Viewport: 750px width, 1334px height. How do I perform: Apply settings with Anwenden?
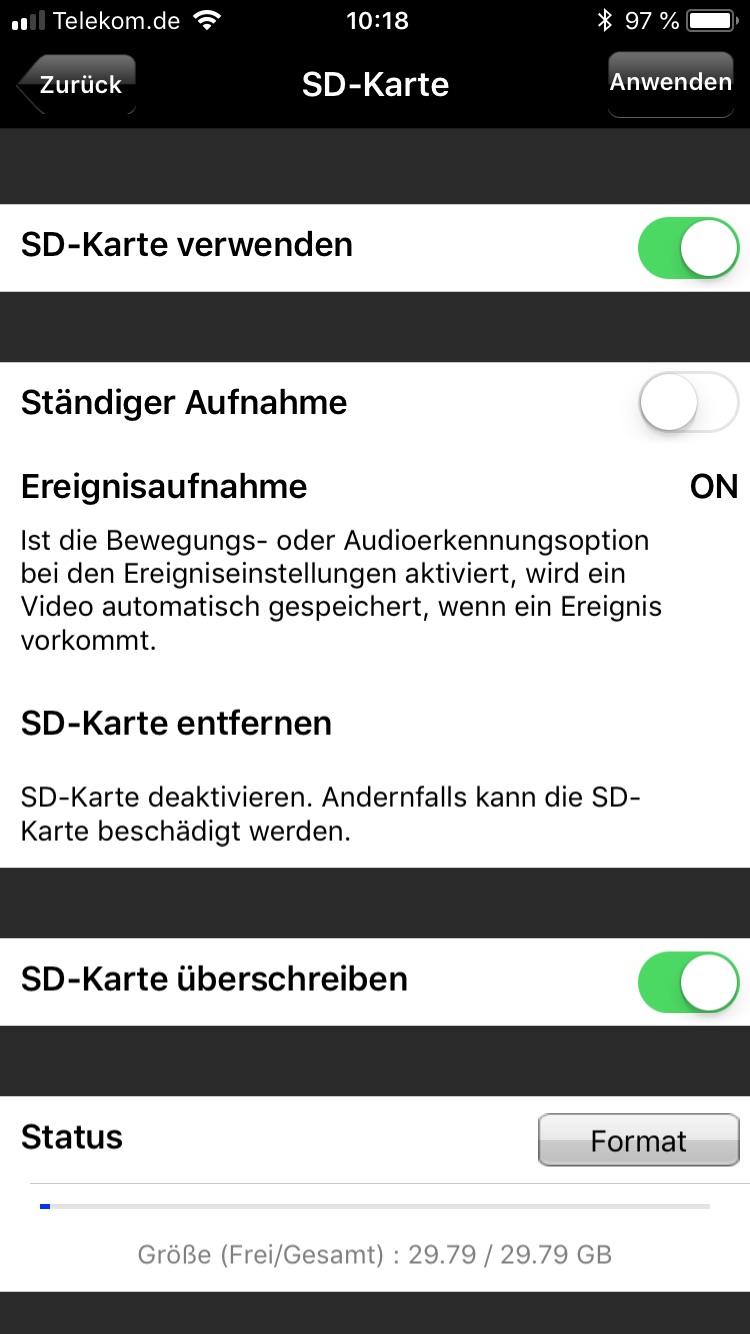670,83
